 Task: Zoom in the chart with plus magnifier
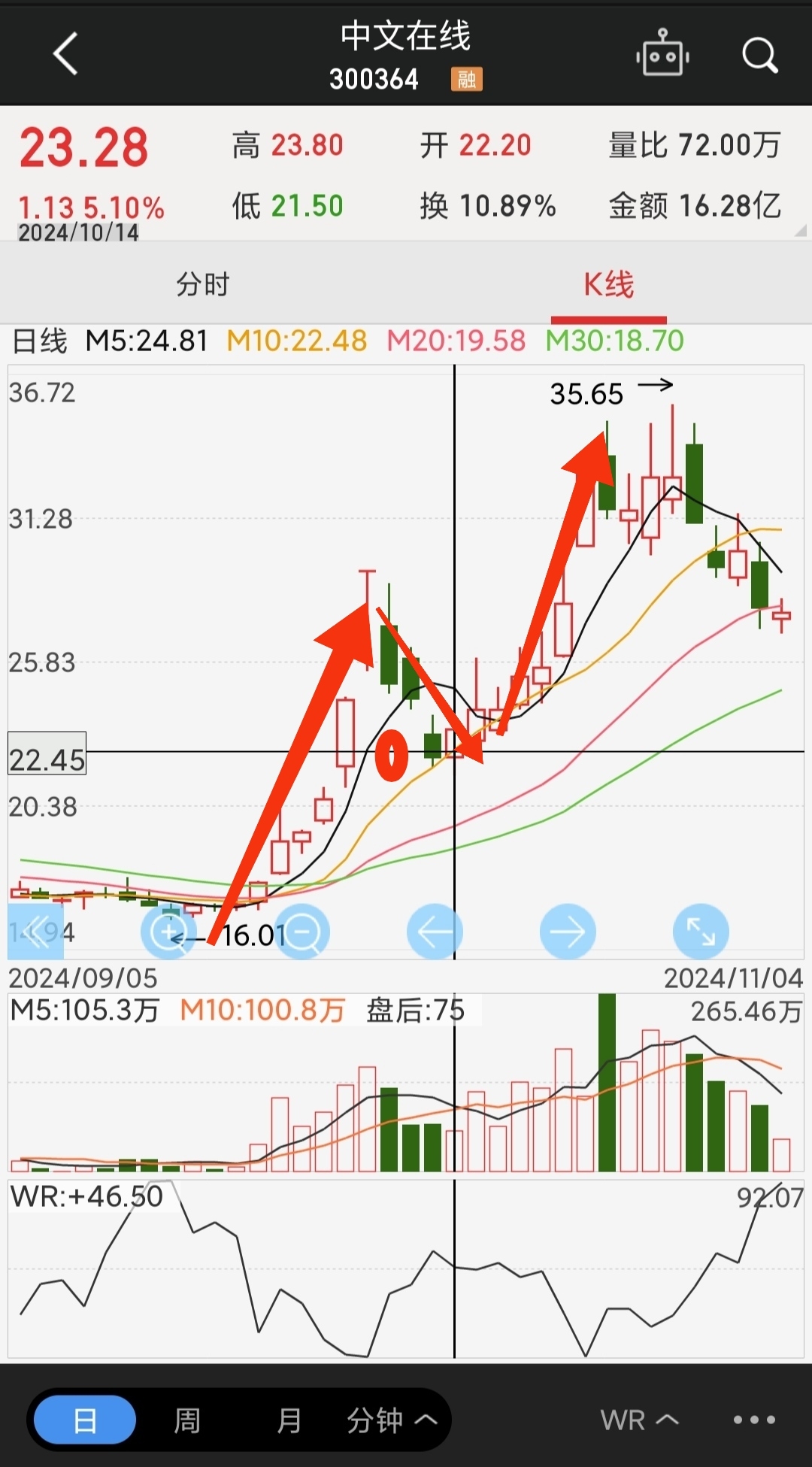[x=168, y=932]
